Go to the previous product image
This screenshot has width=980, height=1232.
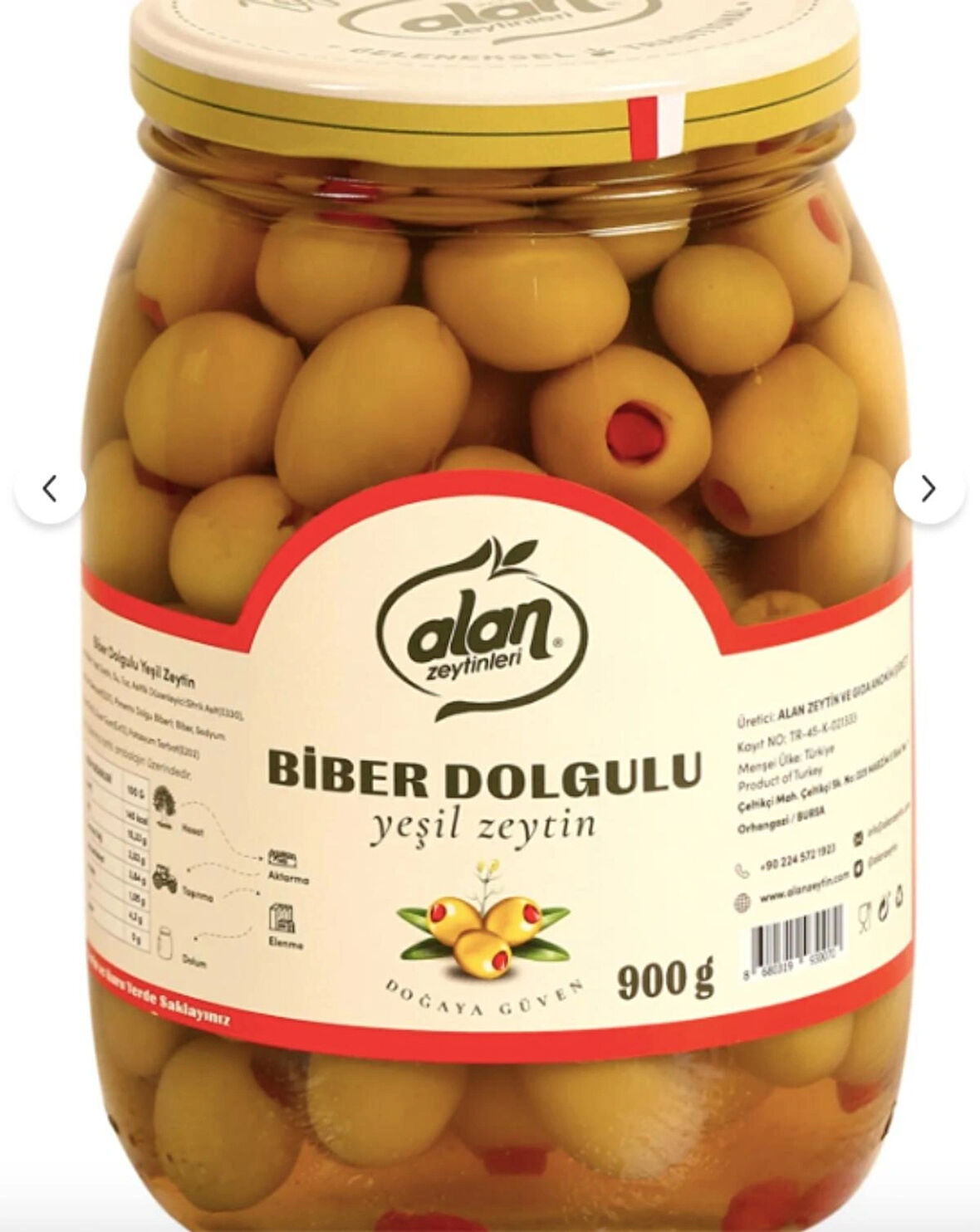click(x=50, y=490)
